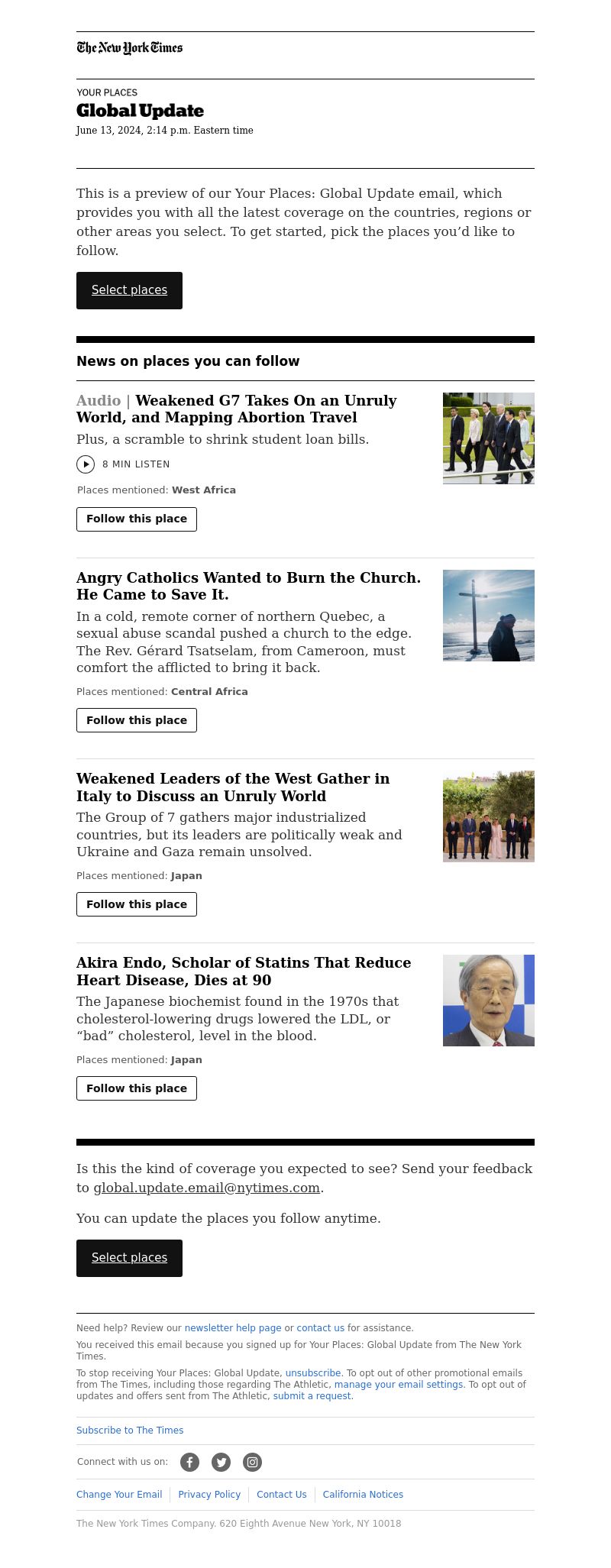Unsubscribe from Your Places: Global Update
The height and width of the screenshot is (1568, 611).
tap(313, 1373)
